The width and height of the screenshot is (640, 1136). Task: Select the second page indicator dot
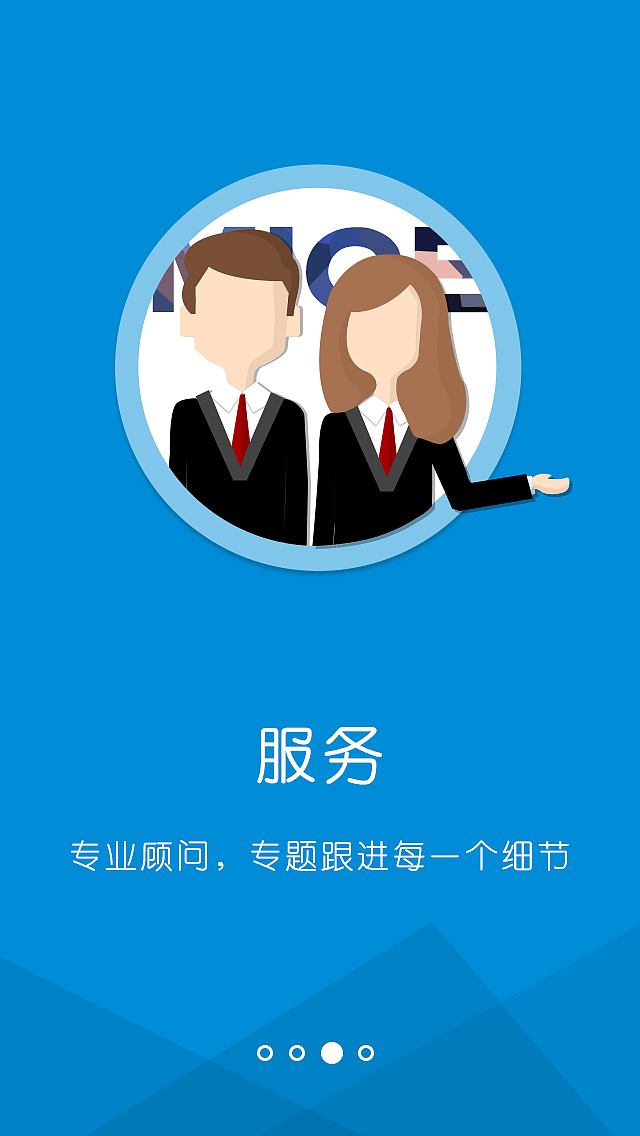(297, 1053)
